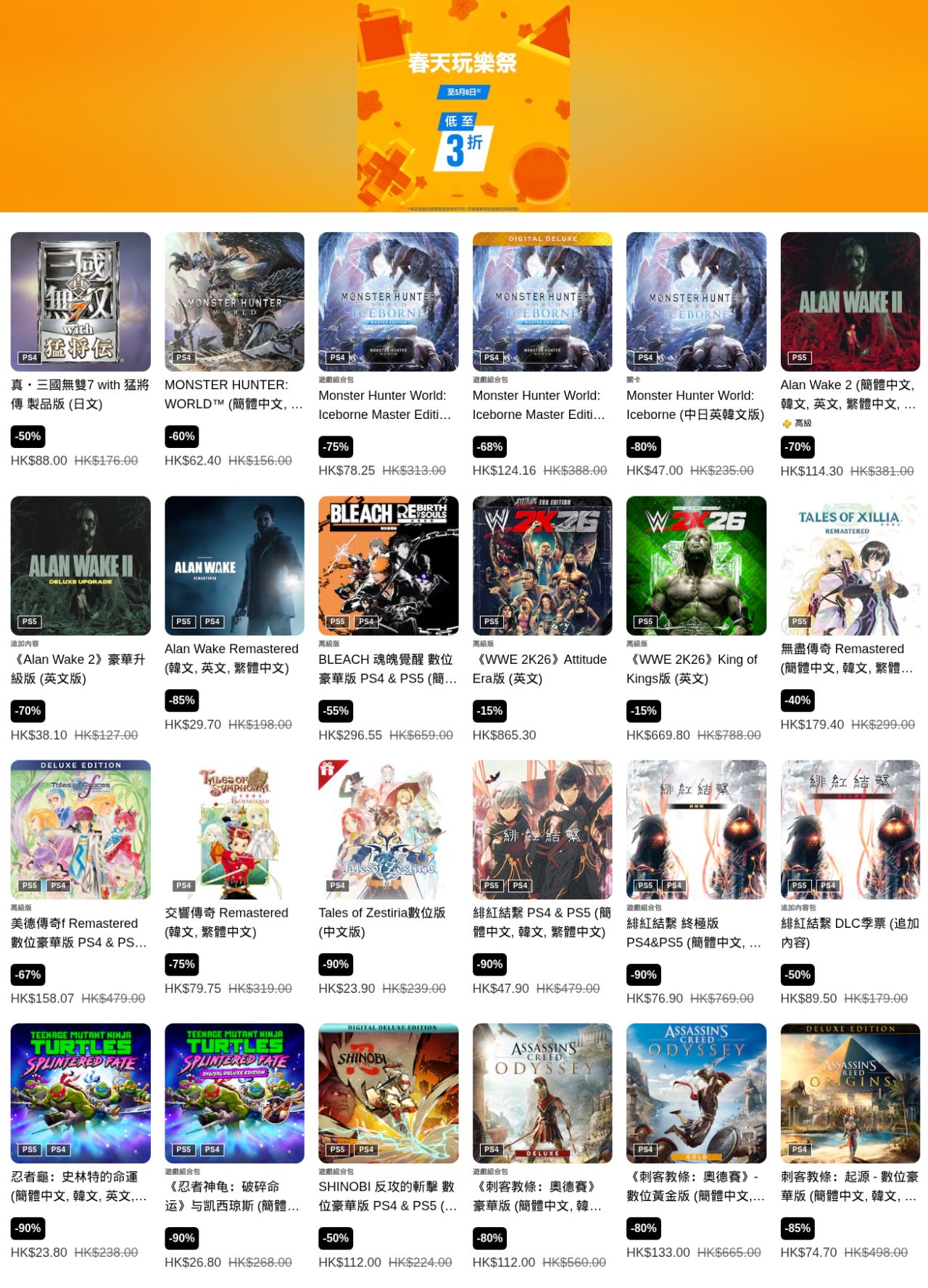View 《Alan Wake 2》豪華升級版 add-on
The height and width of the screenshot is (1288, 928).
[x=80, y=565]
